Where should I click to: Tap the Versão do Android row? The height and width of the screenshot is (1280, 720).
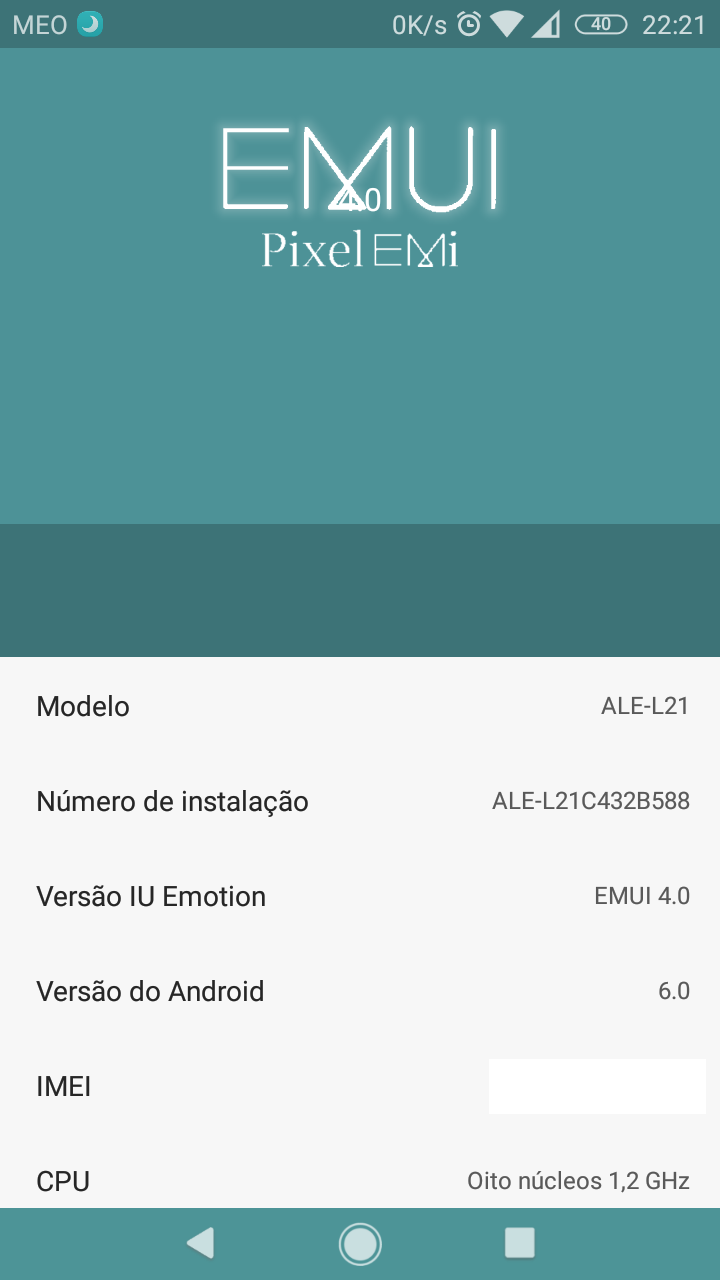360,991
